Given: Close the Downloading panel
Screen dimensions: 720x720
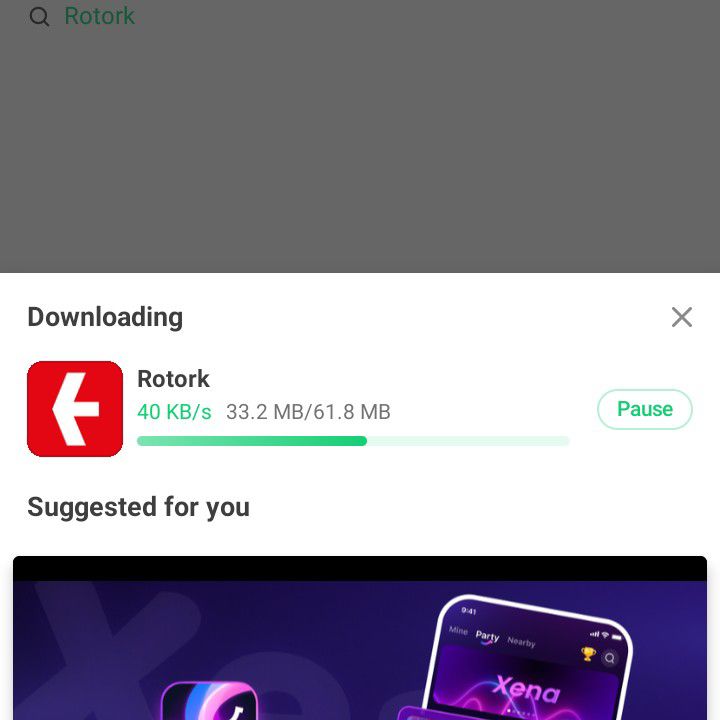Looking at the screenshot, I should point(681,317).
